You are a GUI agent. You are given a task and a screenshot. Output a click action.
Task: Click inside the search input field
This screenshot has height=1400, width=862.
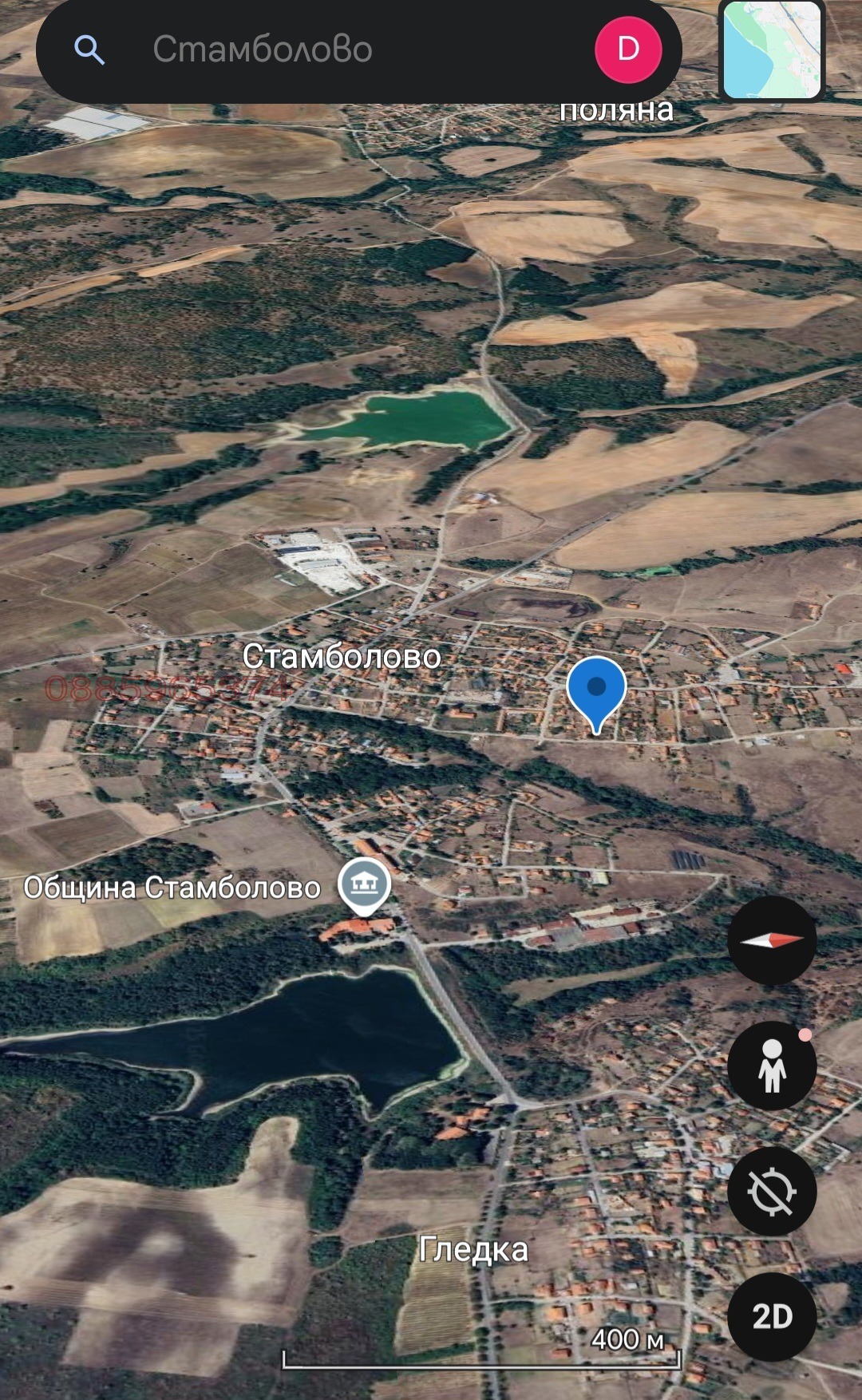pyautogui.click(x=319, y=49)
